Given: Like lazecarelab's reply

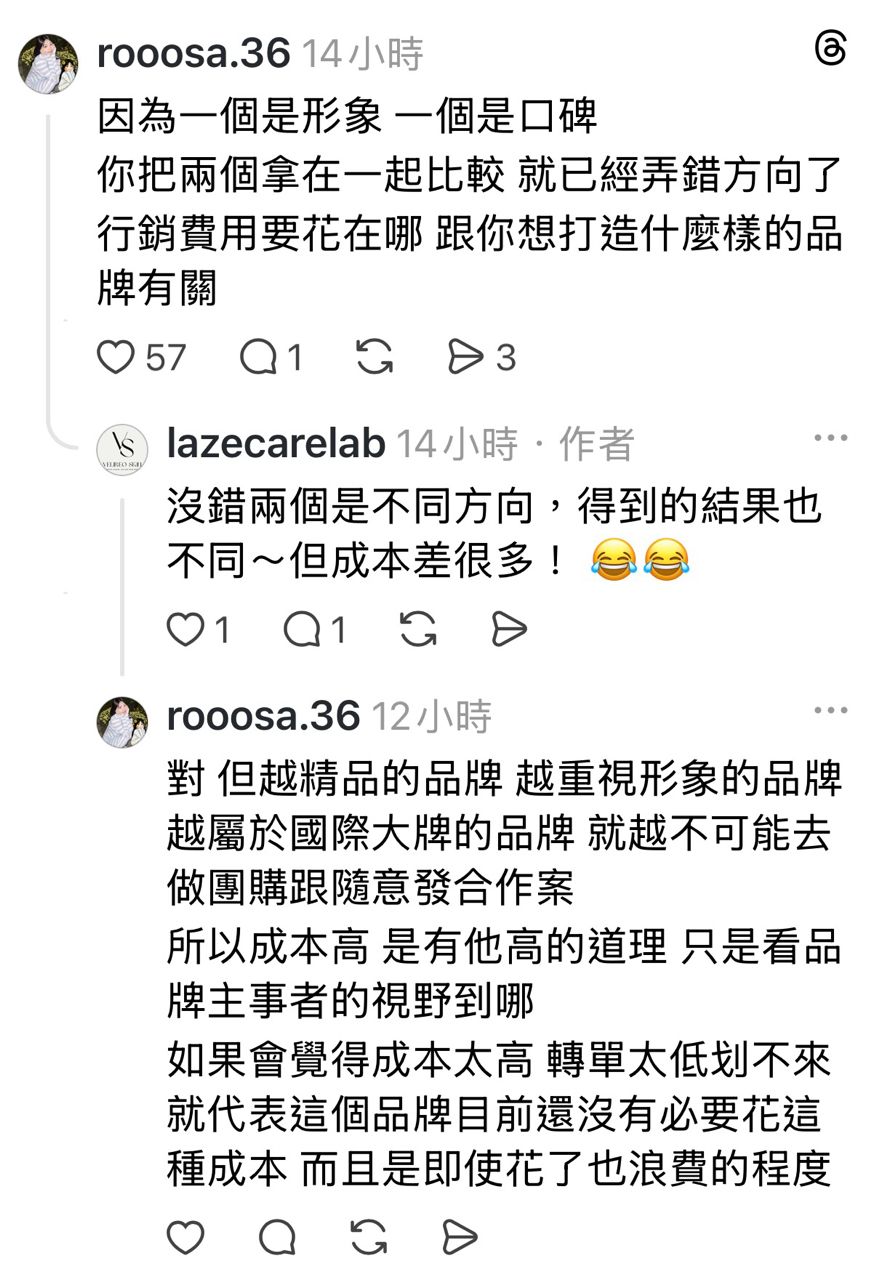Looking at the screenshot, I should coord(185,629).
